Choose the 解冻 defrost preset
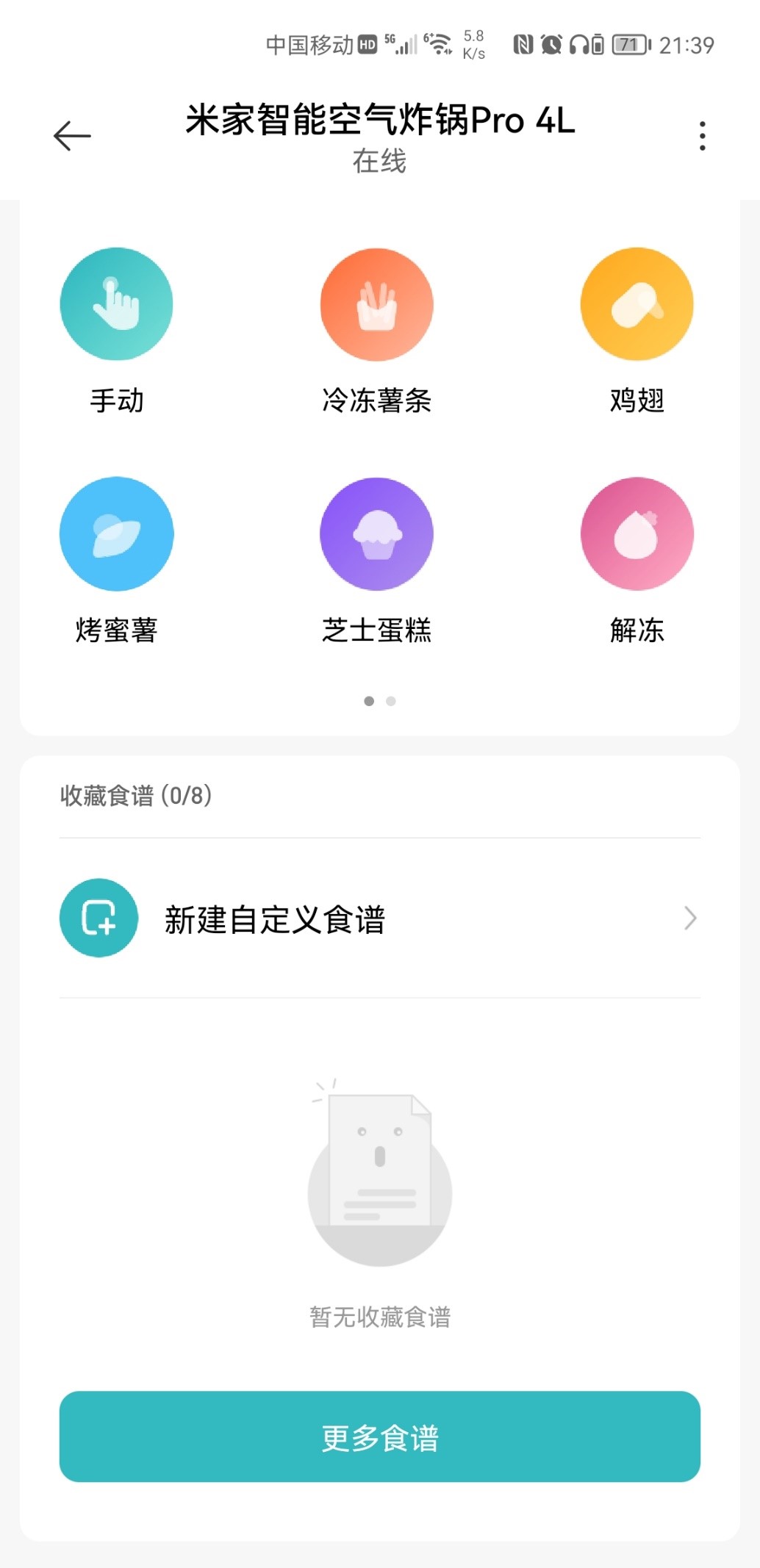The width and height of the screenshot is (760, 1568). (637, 534)
